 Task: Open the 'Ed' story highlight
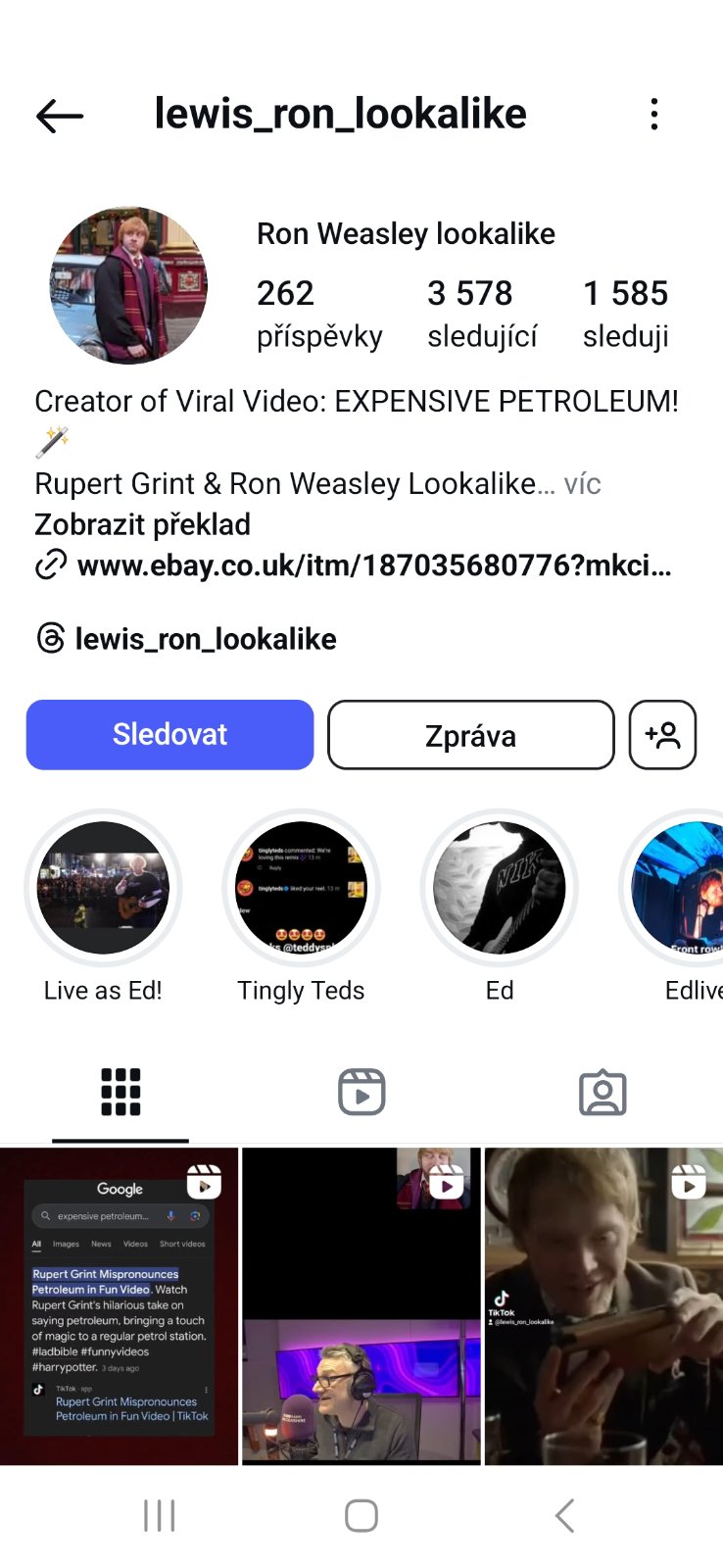point(500,888)
